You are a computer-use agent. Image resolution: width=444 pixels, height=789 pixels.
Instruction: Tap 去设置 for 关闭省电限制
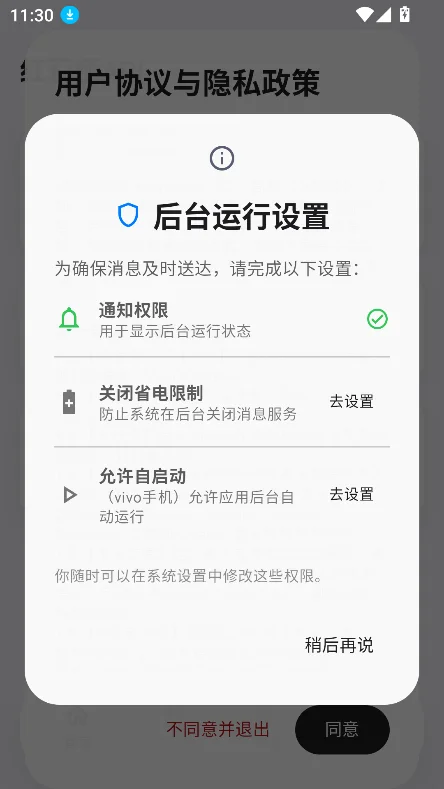[351, 402]
